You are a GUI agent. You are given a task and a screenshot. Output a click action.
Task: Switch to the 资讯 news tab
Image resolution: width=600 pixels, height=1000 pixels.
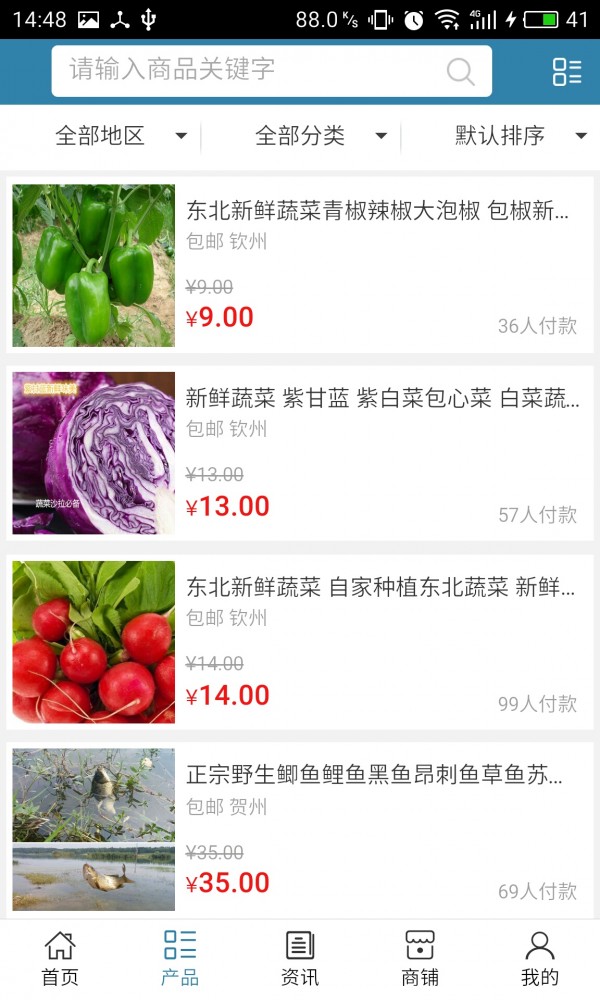pyautogui.click(x=300, y=958)
